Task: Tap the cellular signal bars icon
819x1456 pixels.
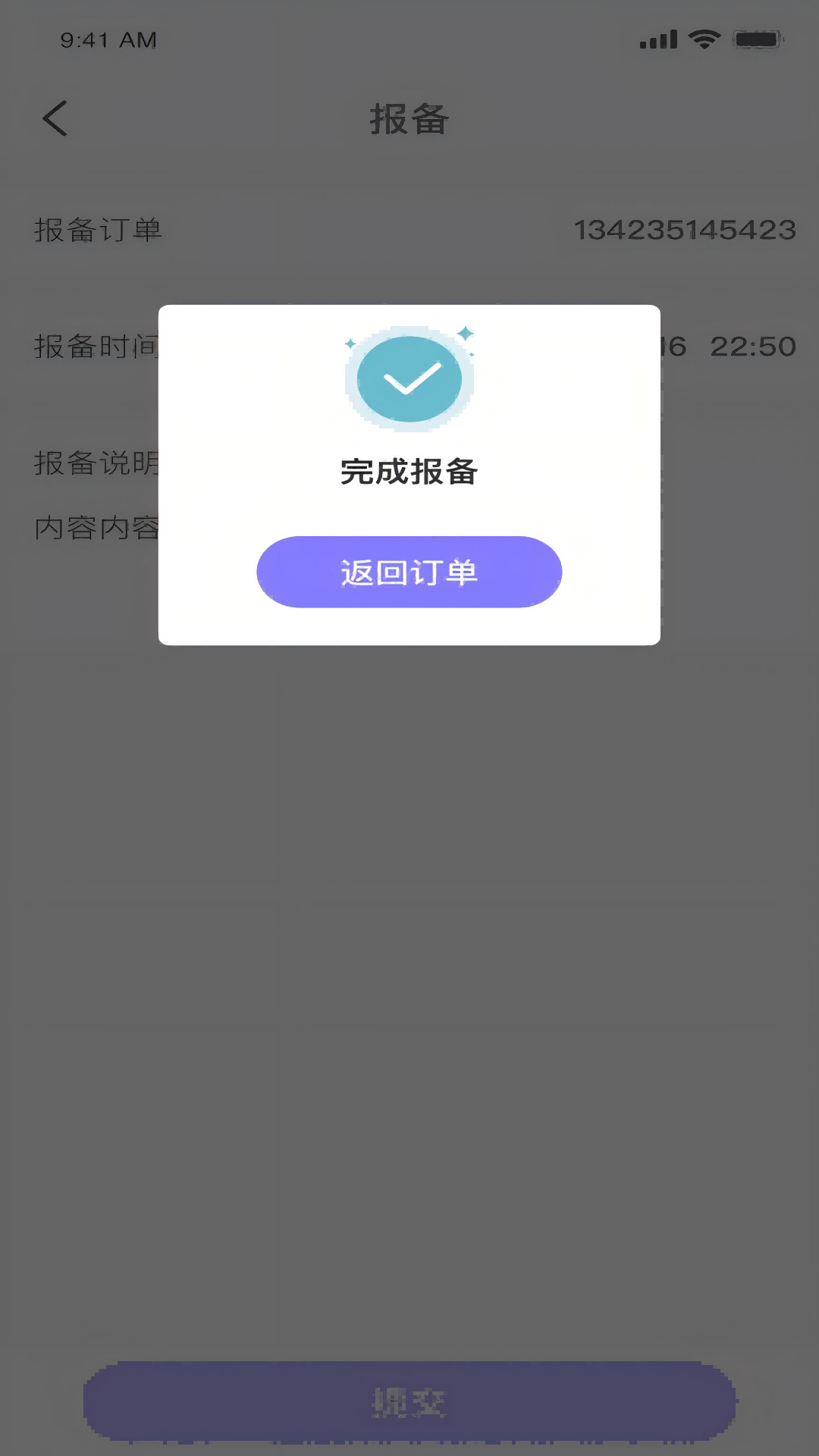Action: (x=657, y=38)
